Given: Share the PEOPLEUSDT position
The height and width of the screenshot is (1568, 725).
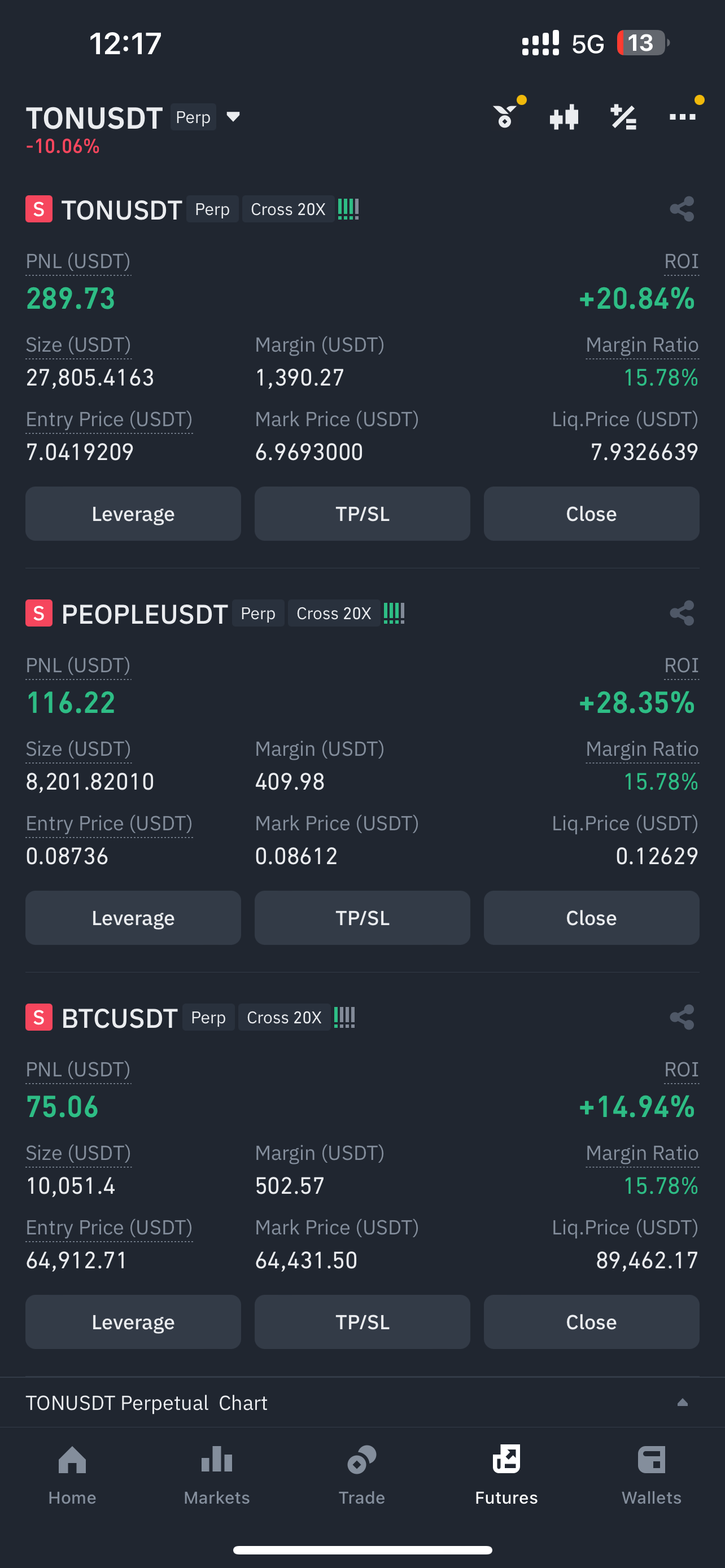Looking at the screenshot, I should pos(682,613).
